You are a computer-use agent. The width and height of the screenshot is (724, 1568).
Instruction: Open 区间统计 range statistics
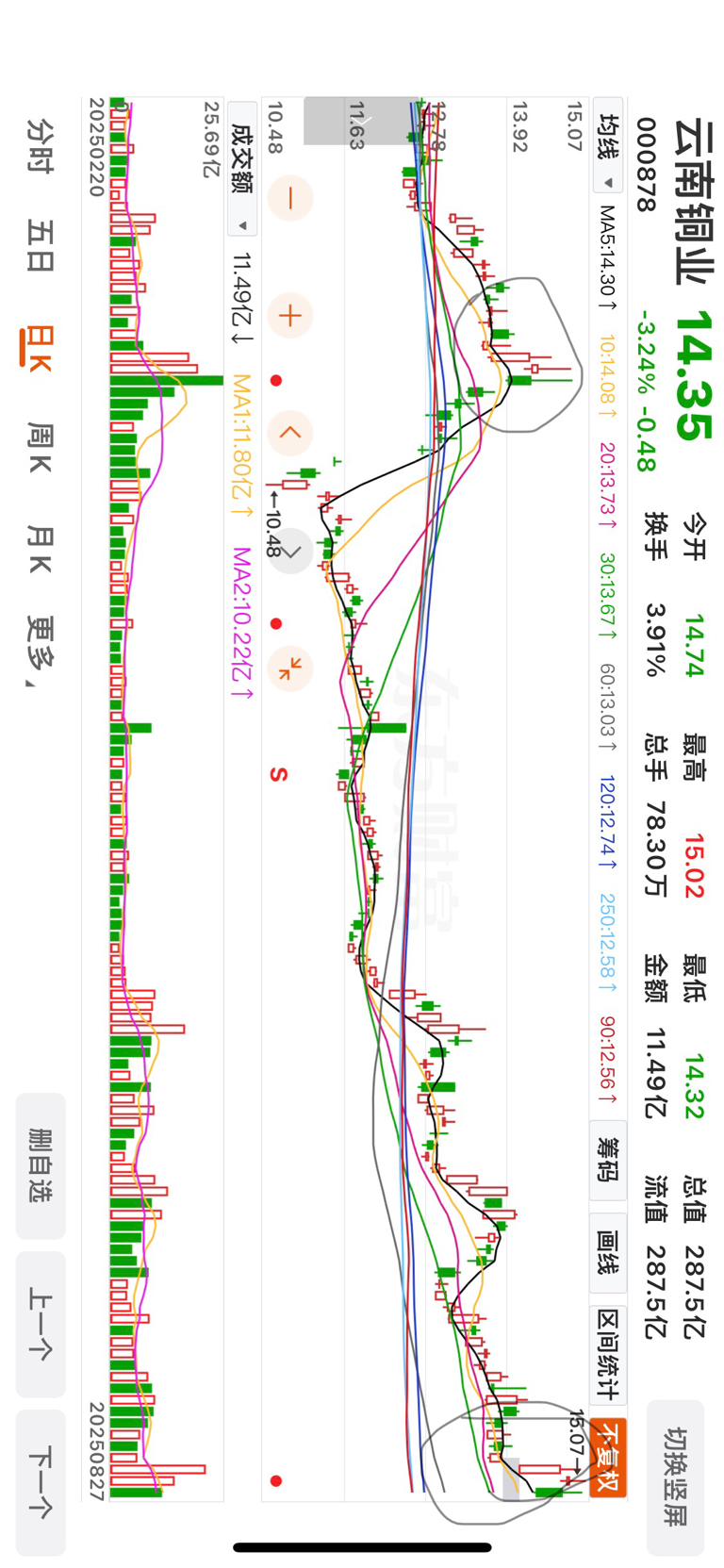[x=608, y=1354]
